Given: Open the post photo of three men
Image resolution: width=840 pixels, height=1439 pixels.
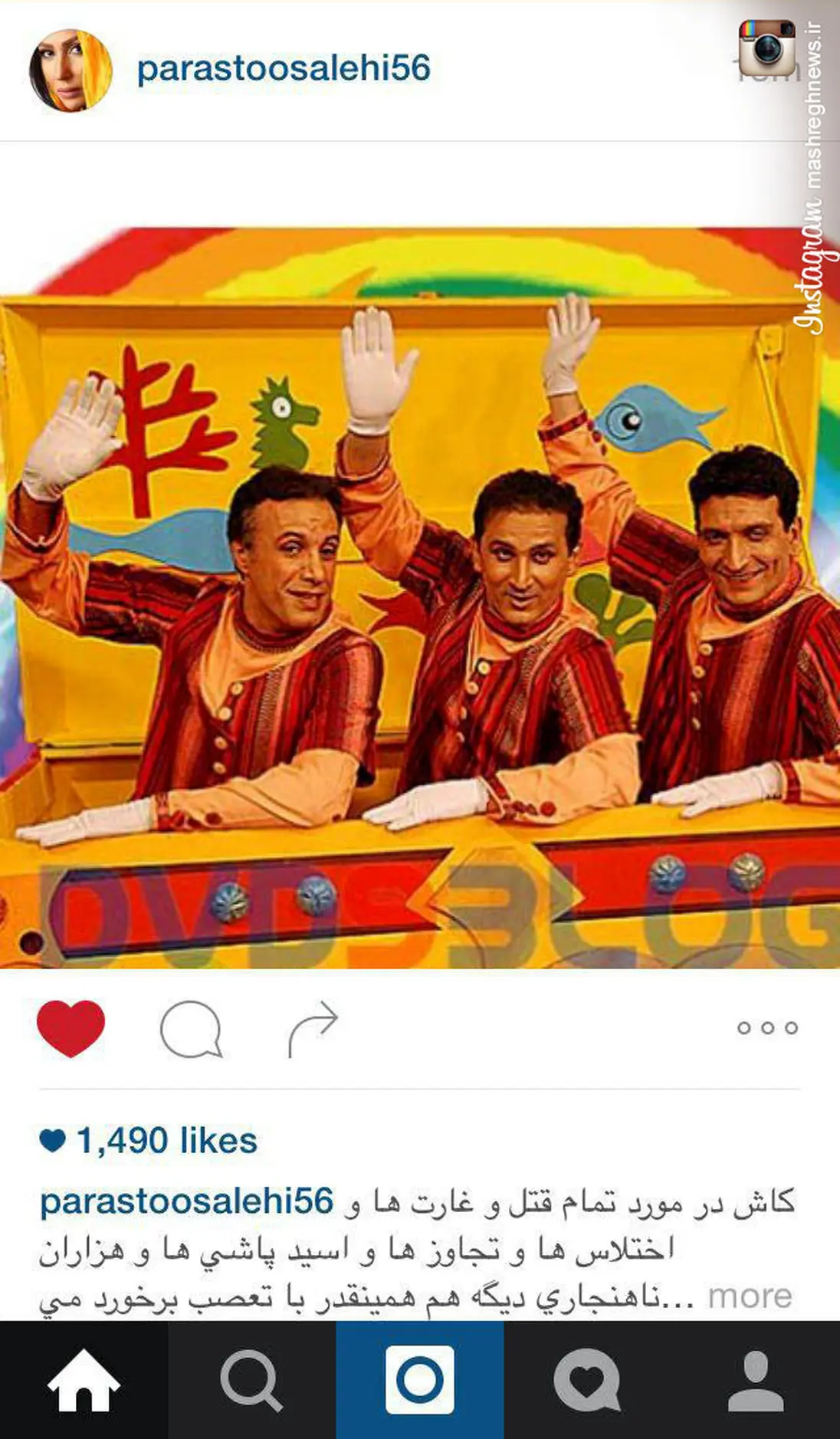Looking at the screenshot, I should click(420, 598).
